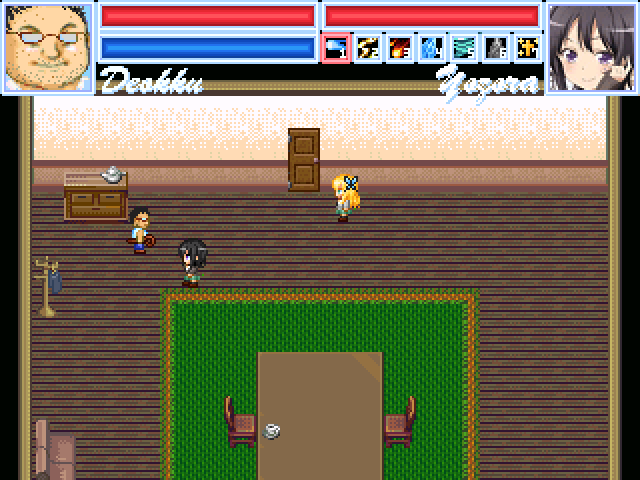Select skill slot 1 in the hotbar
640x480 pixels.
336,47
